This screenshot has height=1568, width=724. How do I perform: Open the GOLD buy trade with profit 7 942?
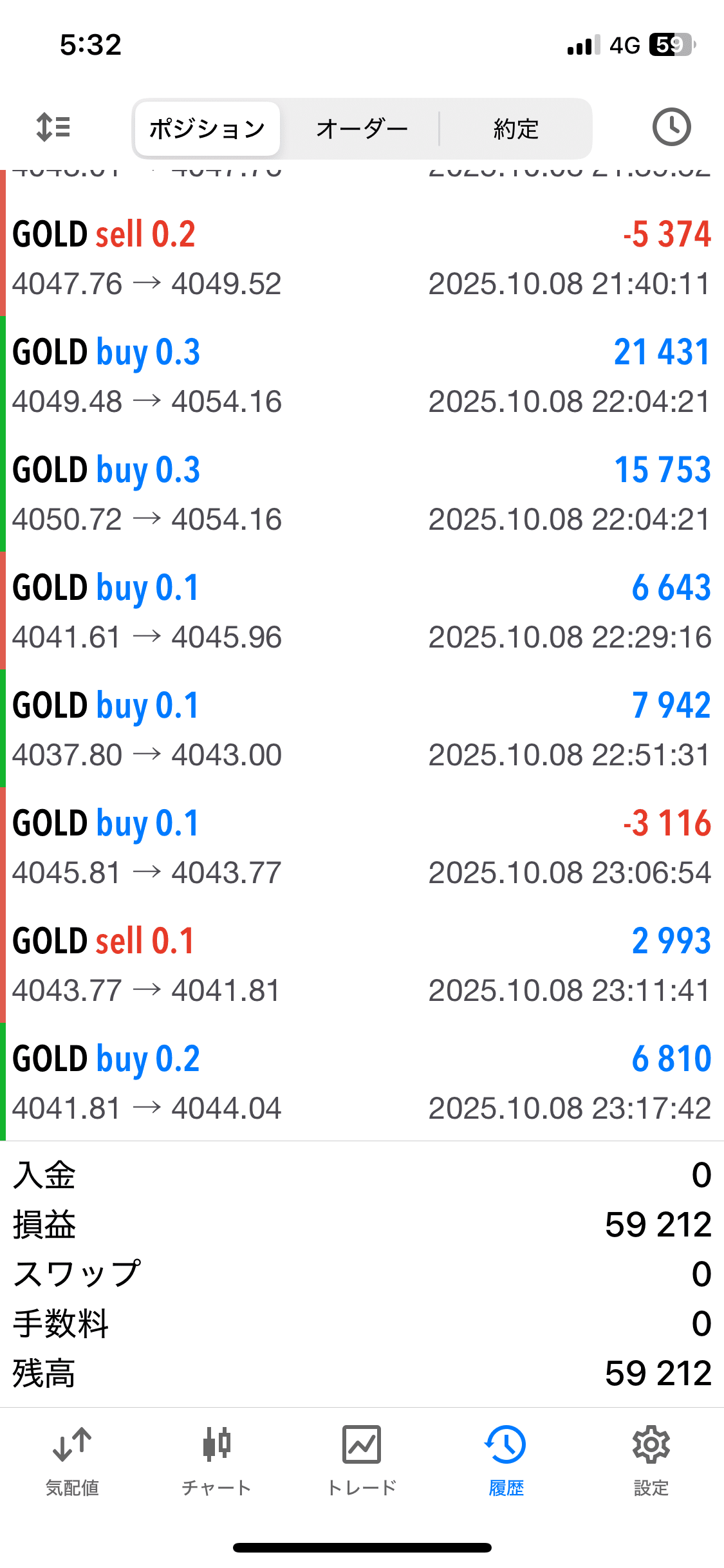[362, 729]
